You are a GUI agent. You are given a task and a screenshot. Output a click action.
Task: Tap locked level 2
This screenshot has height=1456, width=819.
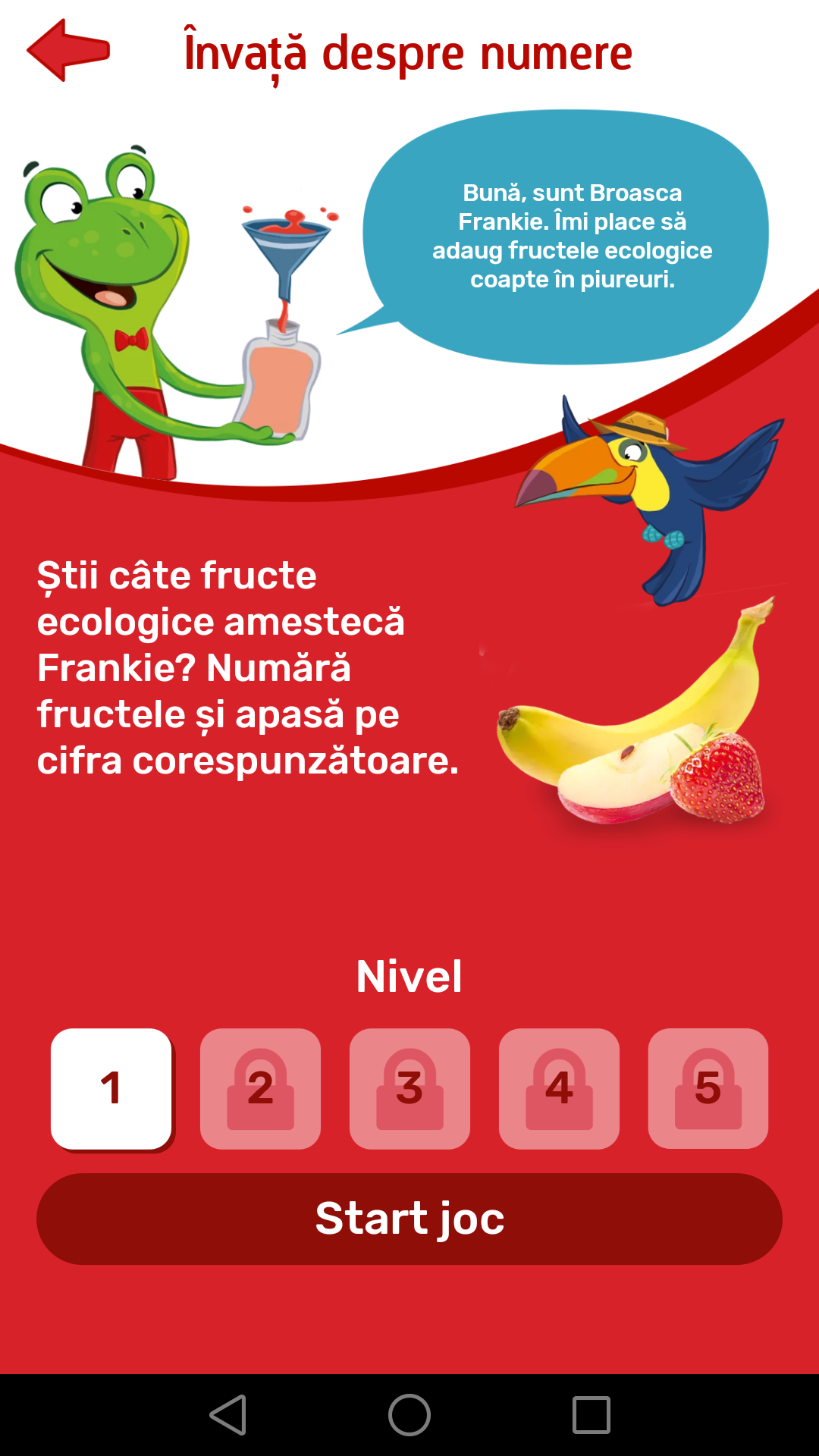pos(260,1088)
